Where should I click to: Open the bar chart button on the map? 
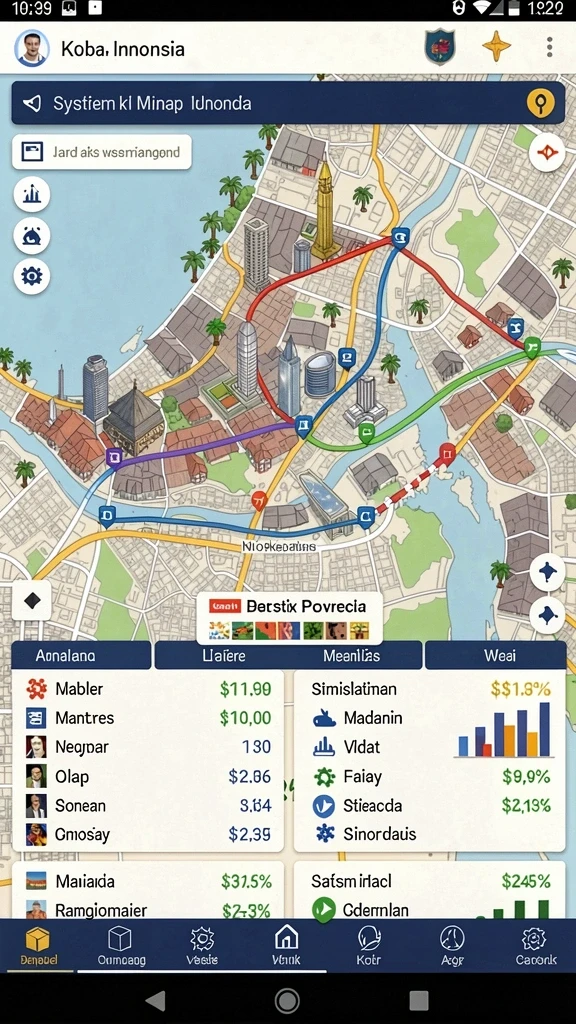tap(31, 194)
